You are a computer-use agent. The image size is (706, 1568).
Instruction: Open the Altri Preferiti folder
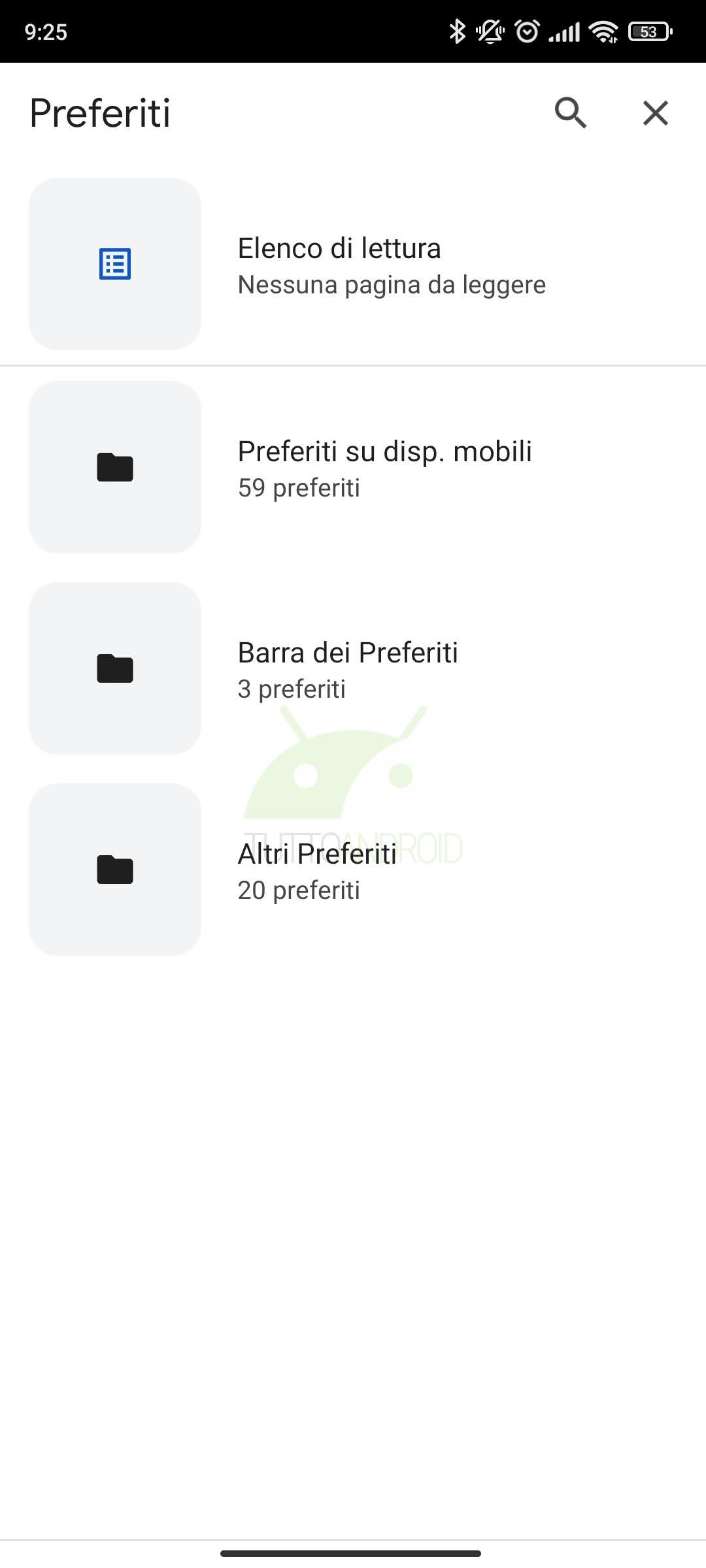tap(353, 870)
